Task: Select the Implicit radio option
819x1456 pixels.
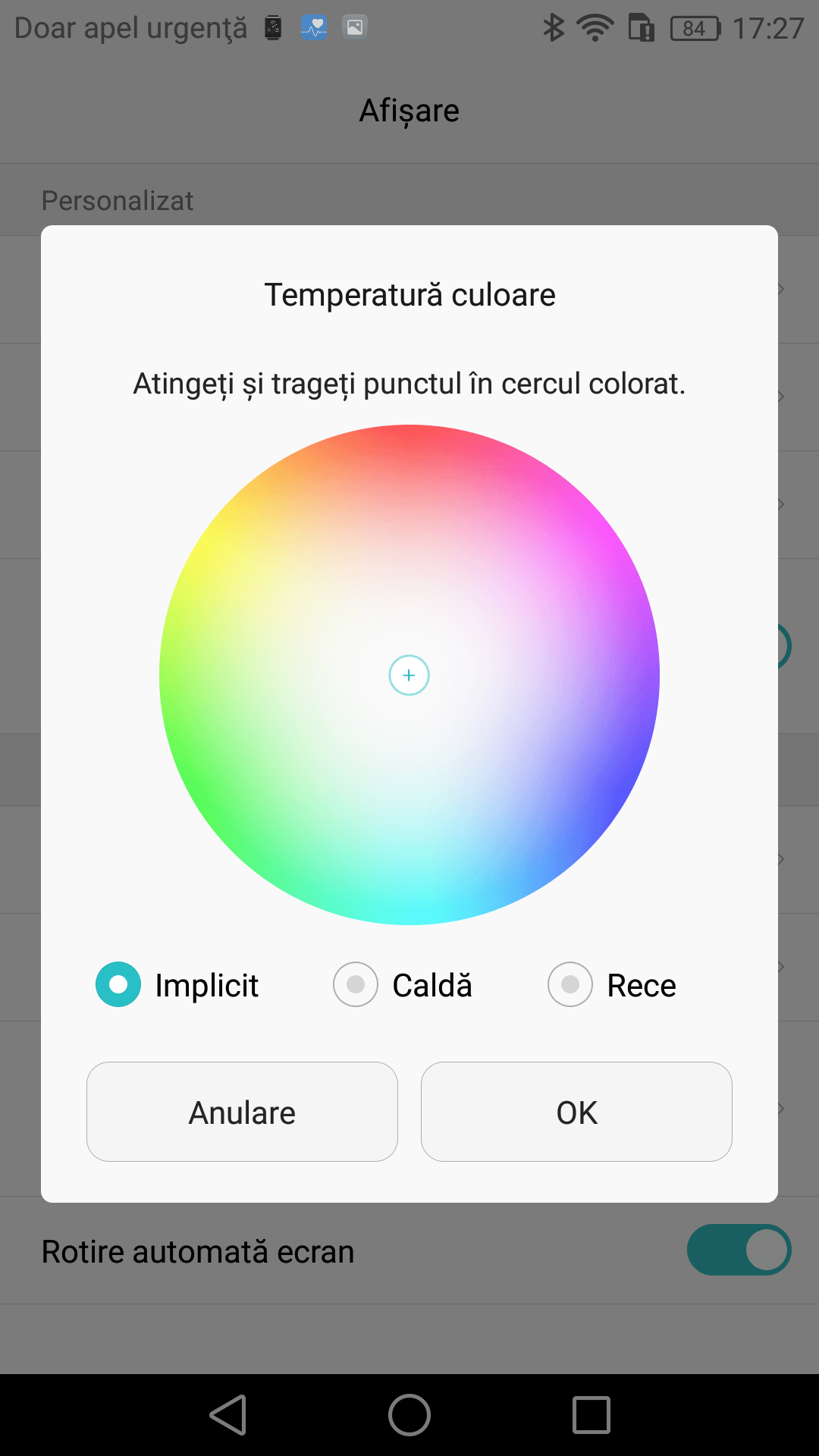Action: click(x=118, y=984)
